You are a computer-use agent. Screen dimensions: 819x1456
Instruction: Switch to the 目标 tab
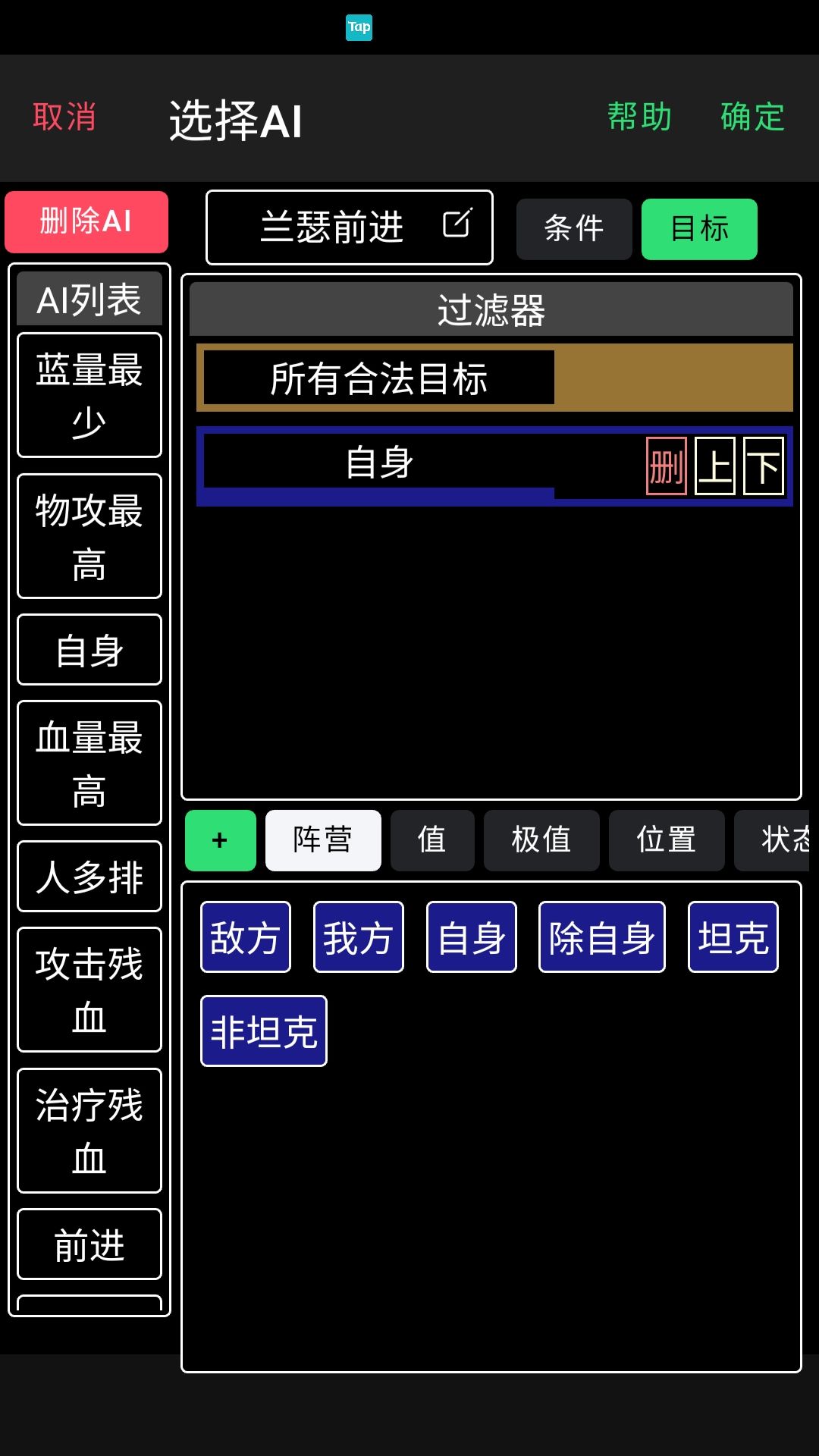tap(698, 228)
